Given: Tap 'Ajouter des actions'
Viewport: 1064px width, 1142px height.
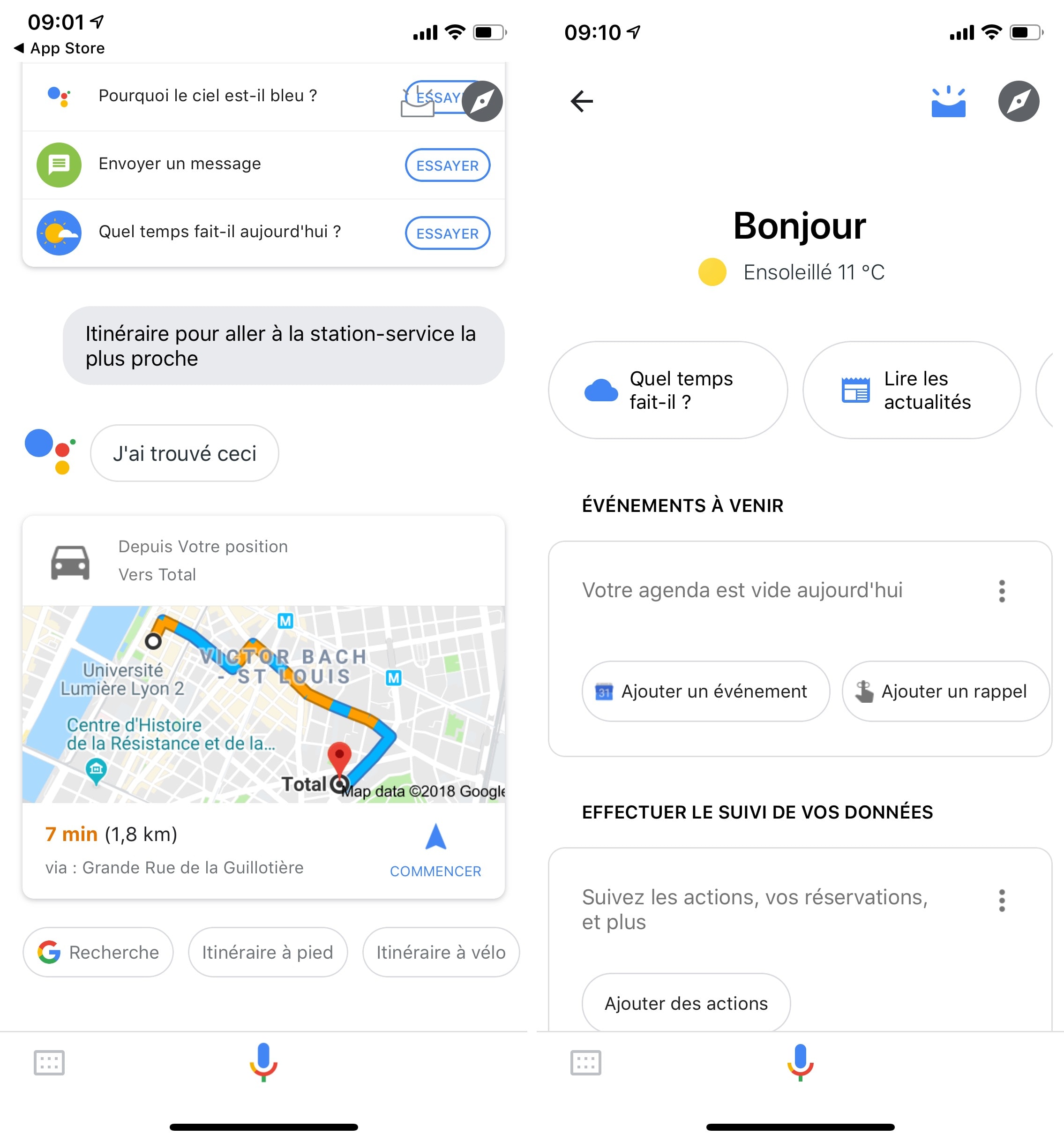Looking at the screenshot, I should pyautogui.click(x=686, y=1003).
